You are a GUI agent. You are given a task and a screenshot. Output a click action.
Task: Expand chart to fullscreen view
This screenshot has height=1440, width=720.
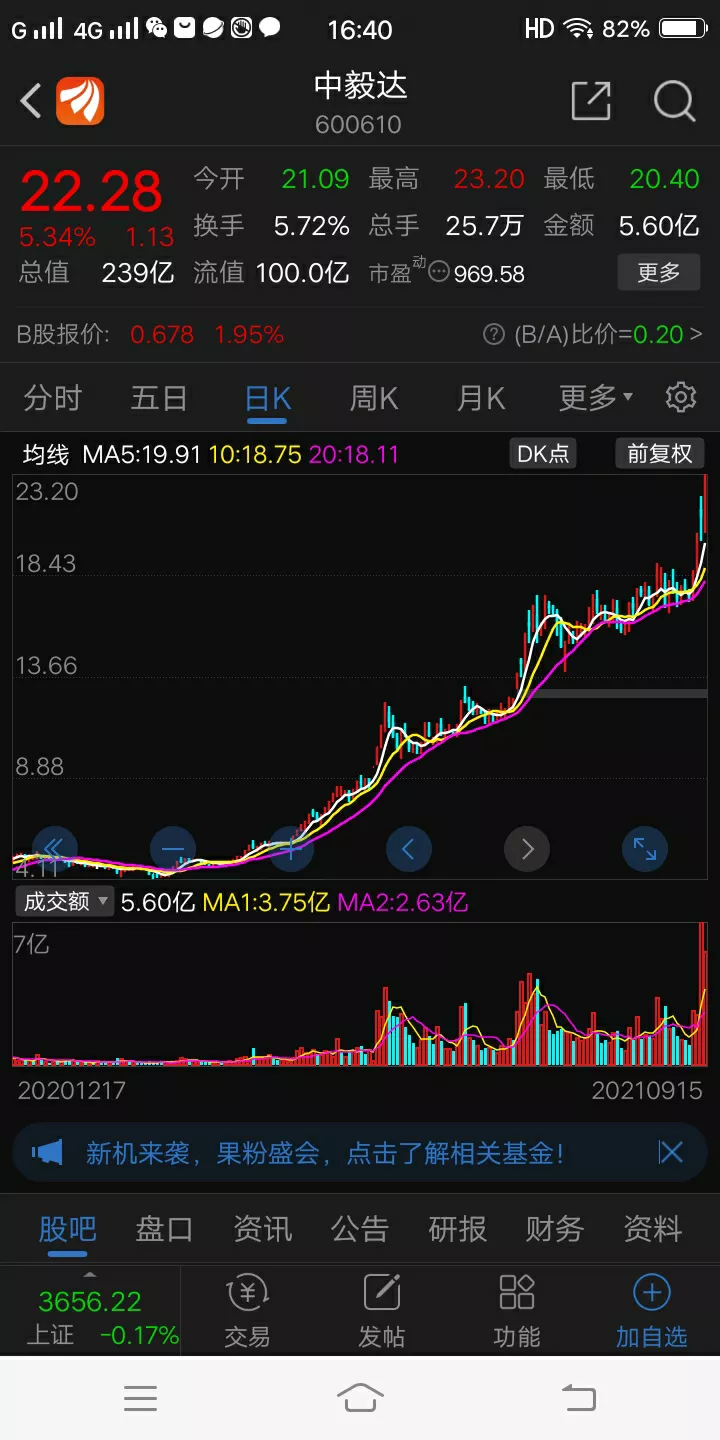(x=645, y=849)
